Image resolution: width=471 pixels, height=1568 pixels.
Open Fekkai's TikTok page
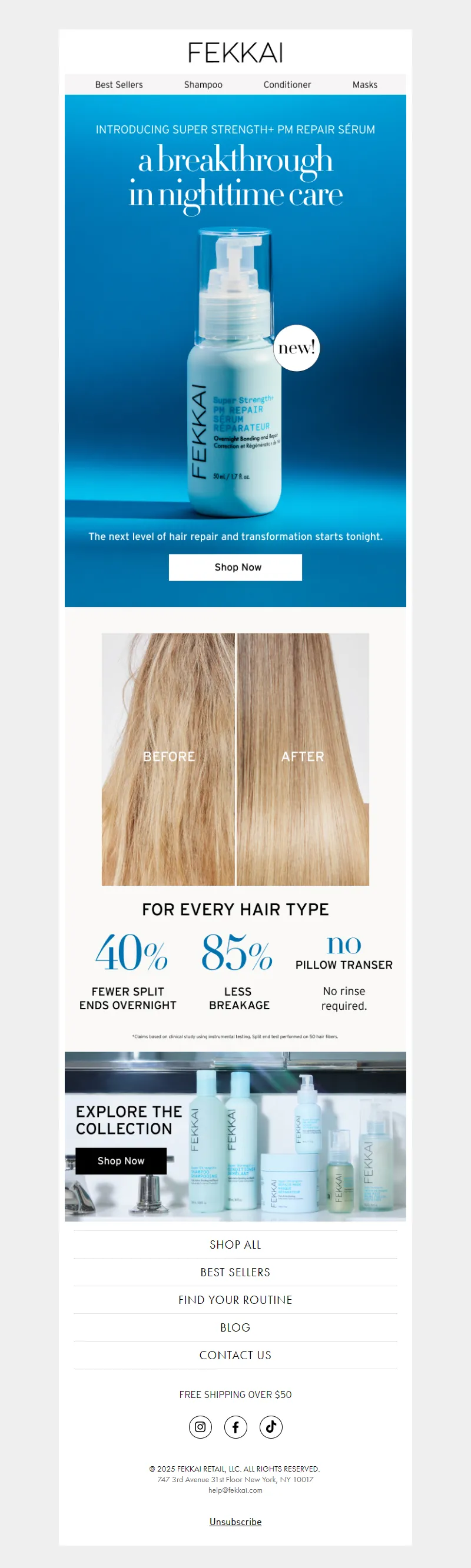pyautogui.click(x=271, y=1426)
